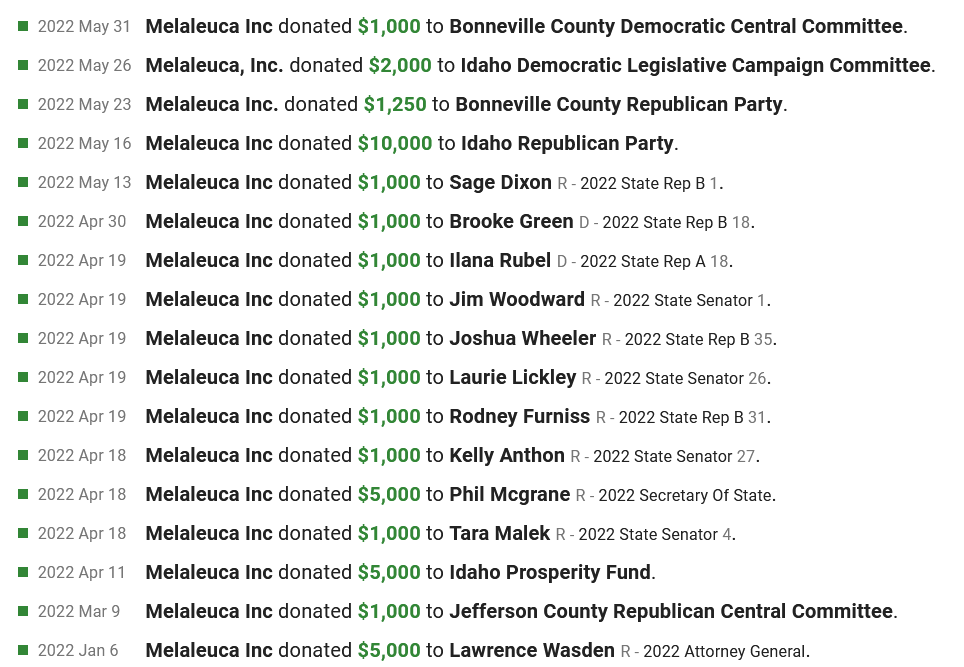Open Jefferson County Republican Central Committee
The width and height of the screenshot is (964, 667).
[x=670, y=611]
